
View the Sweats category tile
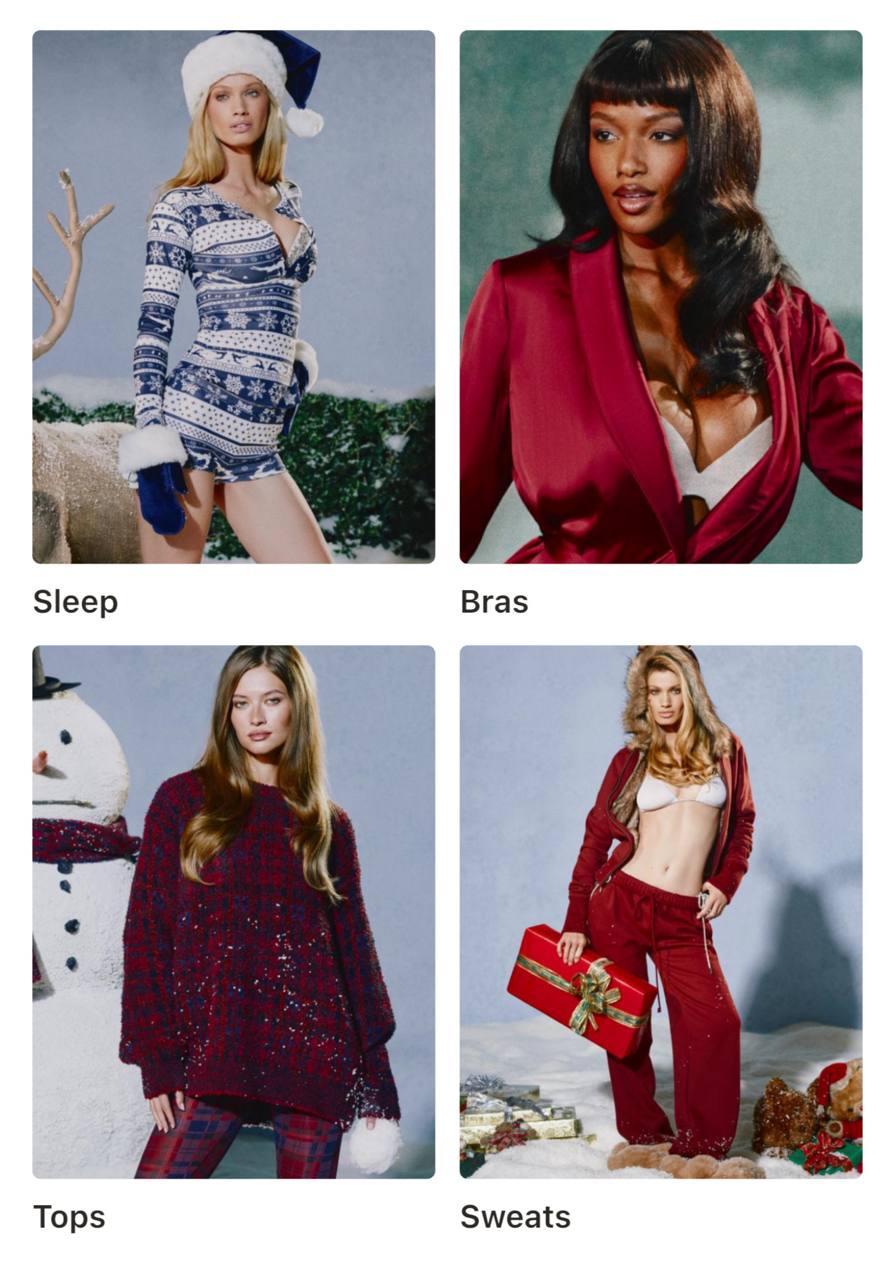tap(660, 911)
